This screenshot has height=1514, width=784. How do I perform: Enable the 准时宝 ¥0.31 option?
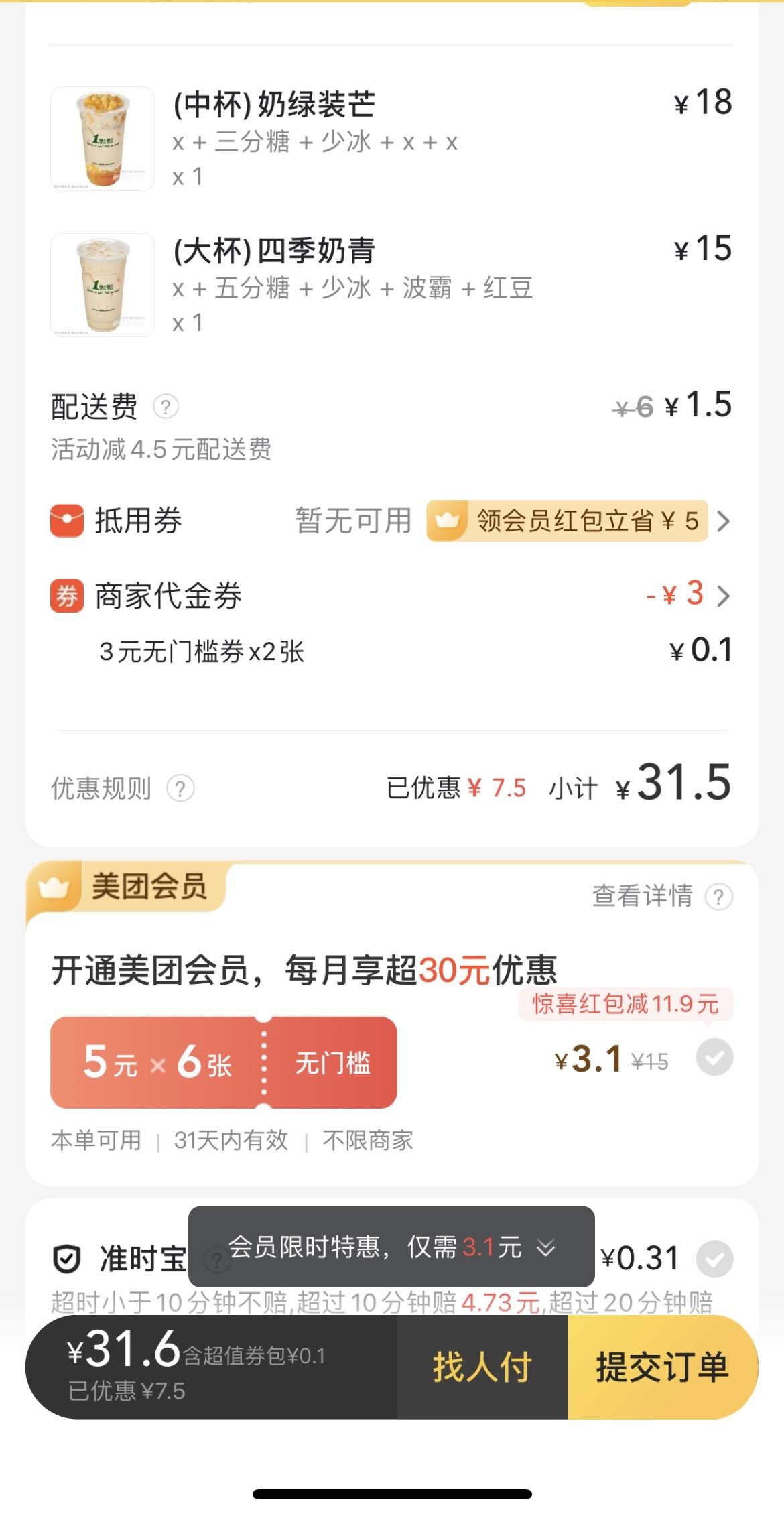click(x=714, y=1259)
